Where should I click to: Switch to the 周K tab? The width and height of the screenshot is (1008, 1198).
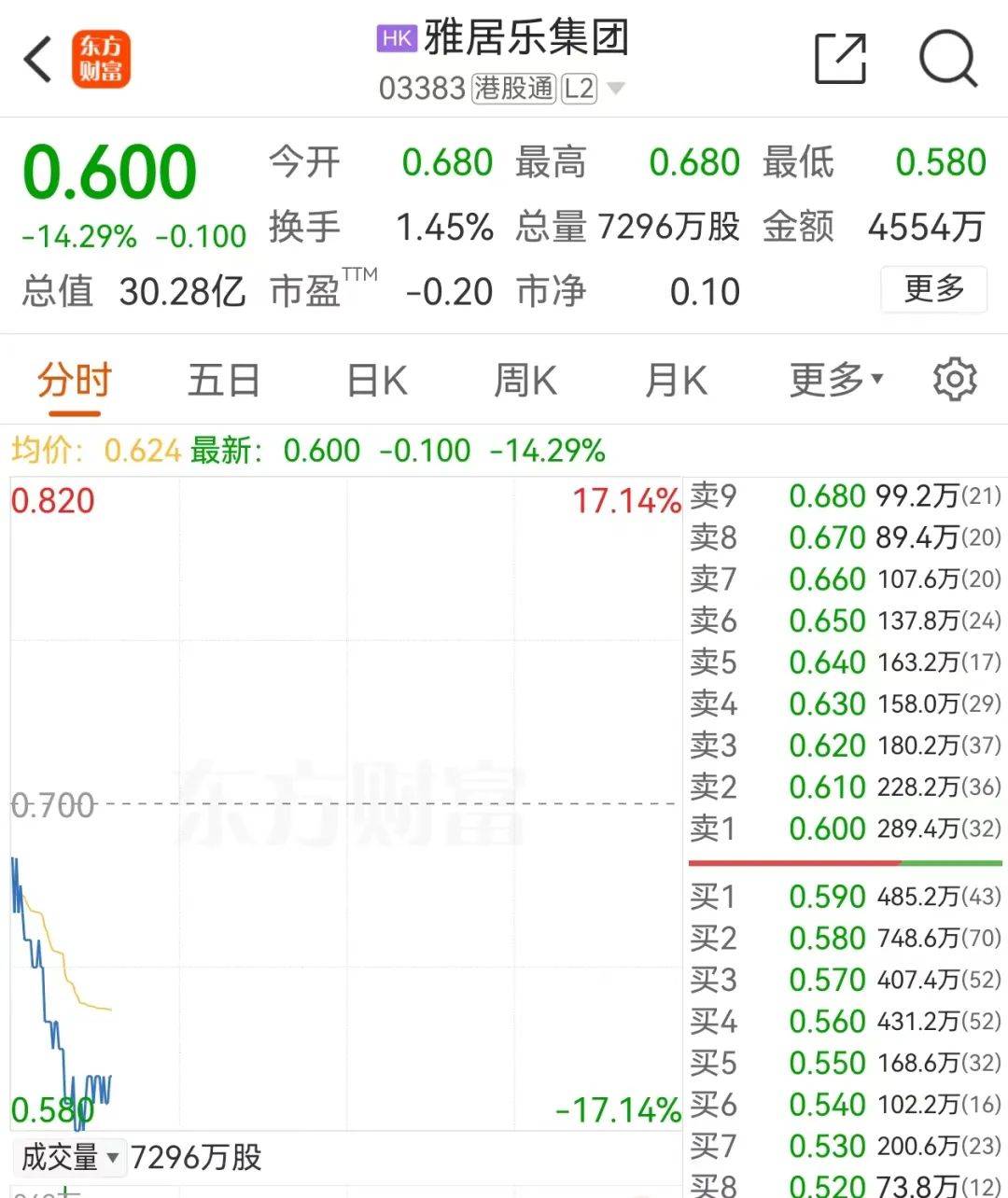click(x=525, y=379)
